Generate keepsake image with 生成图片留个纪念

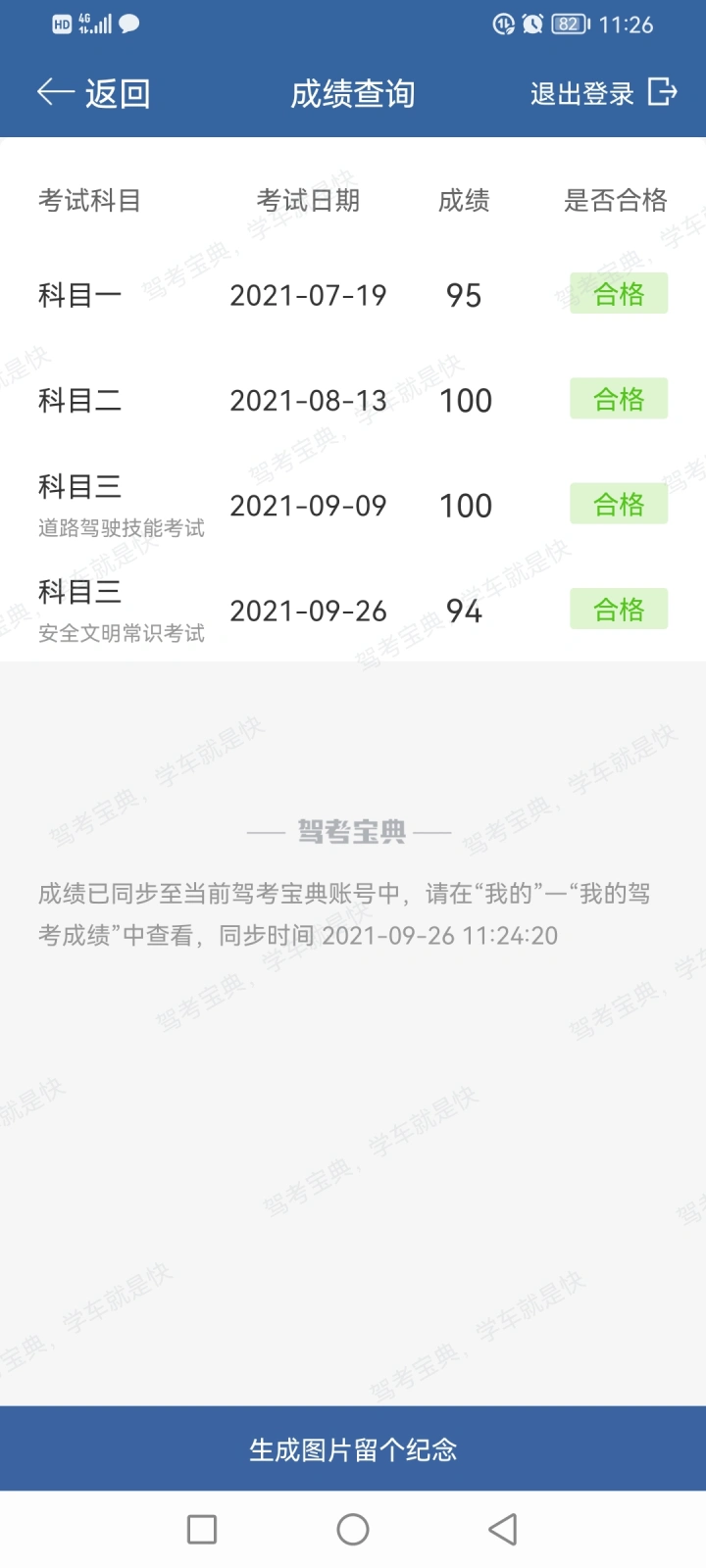coord(353,1449)
